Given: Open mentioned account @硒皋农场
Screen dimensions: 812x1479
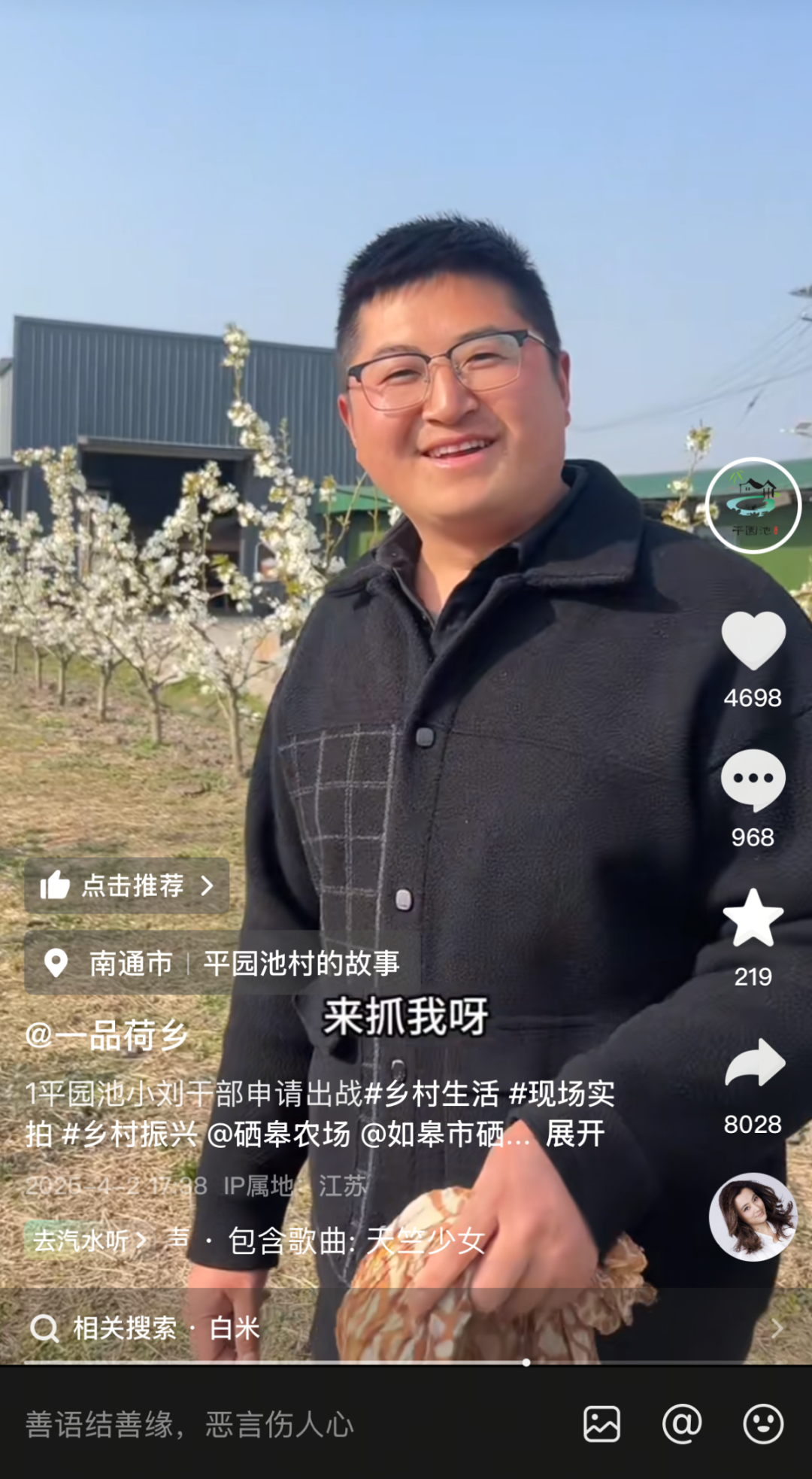Looking at the screenshot, I should pyautogui.click(x=278, y=1134).
